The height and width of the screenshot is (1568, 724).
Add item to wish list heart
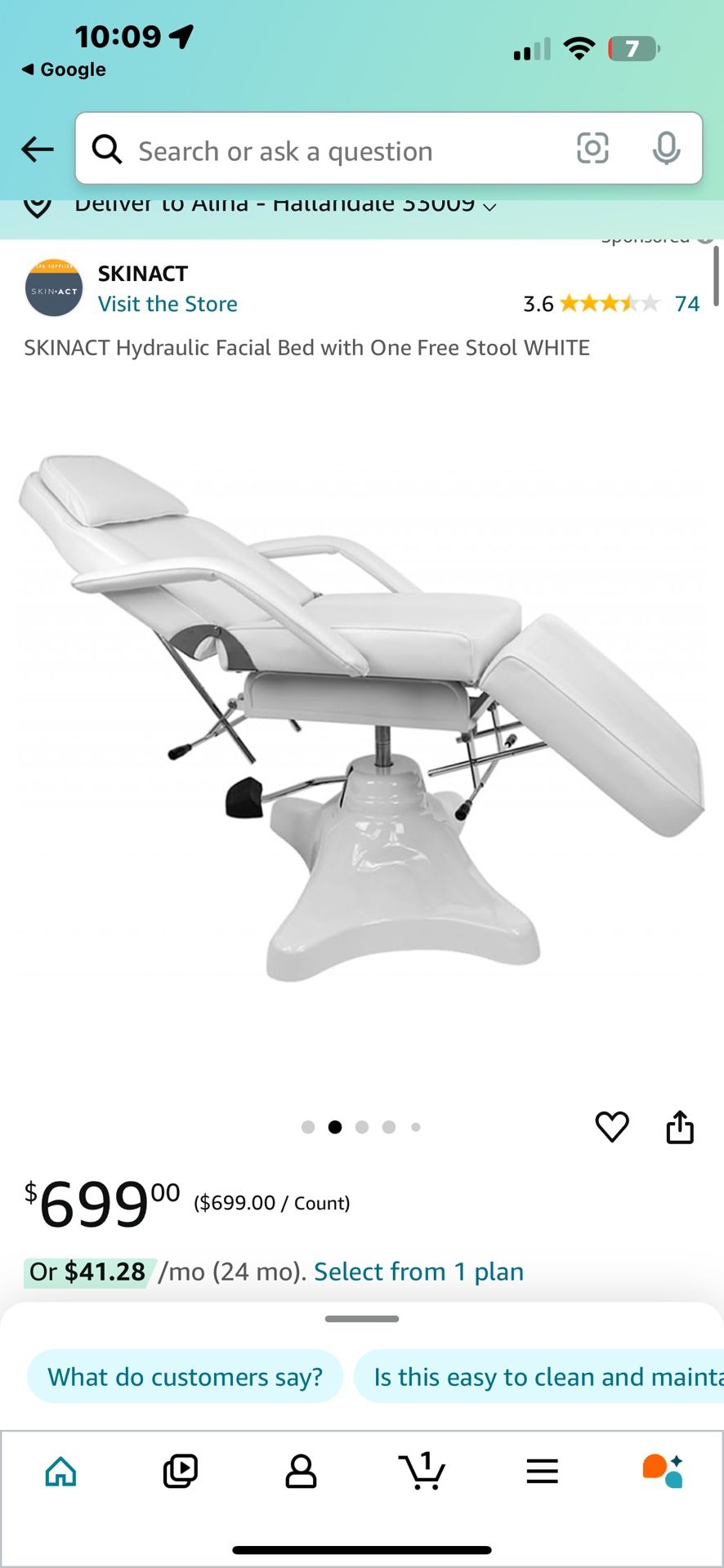click(612, 1127)
